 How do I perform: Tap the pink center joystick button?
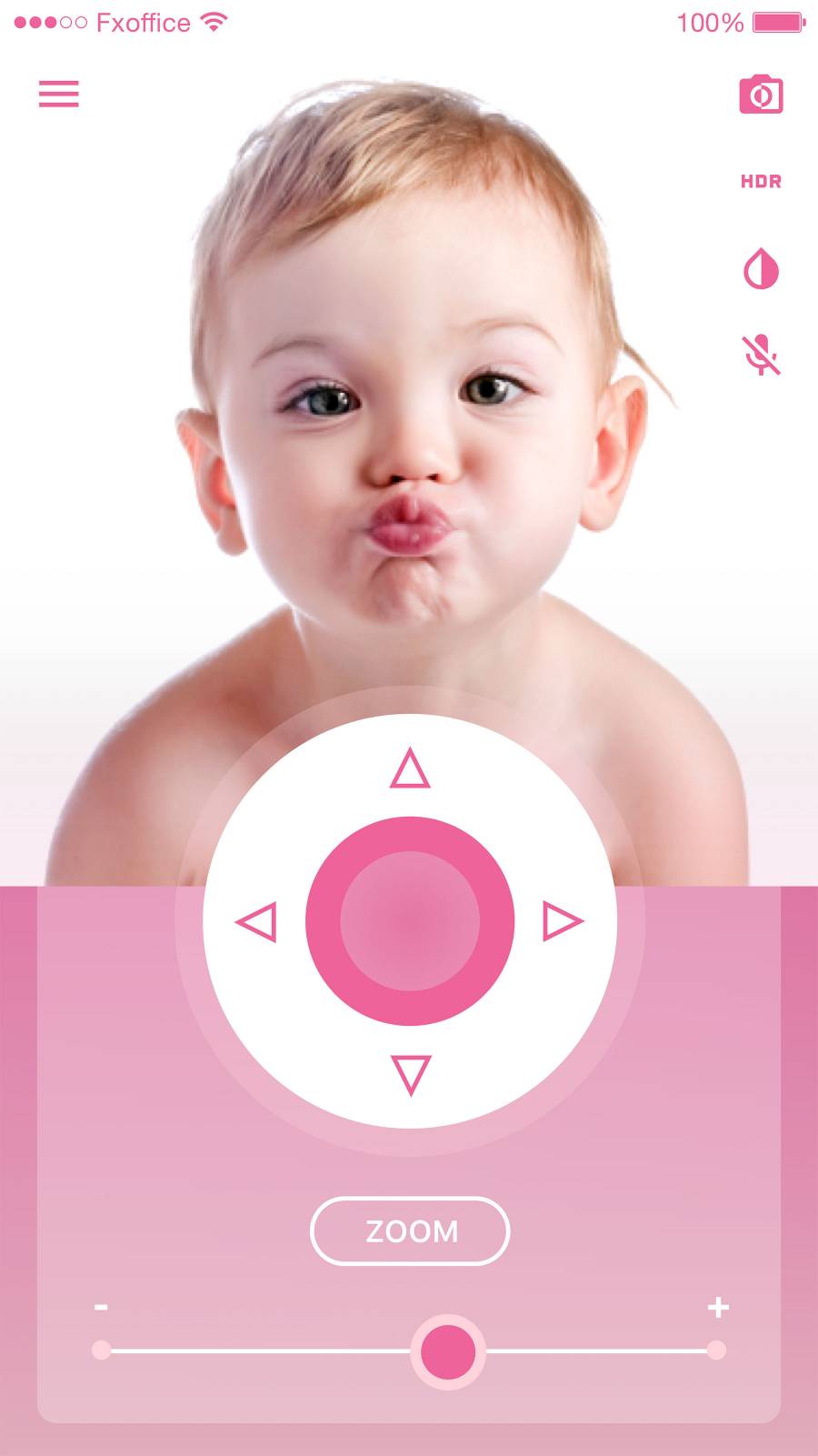[x=410, y=921]
